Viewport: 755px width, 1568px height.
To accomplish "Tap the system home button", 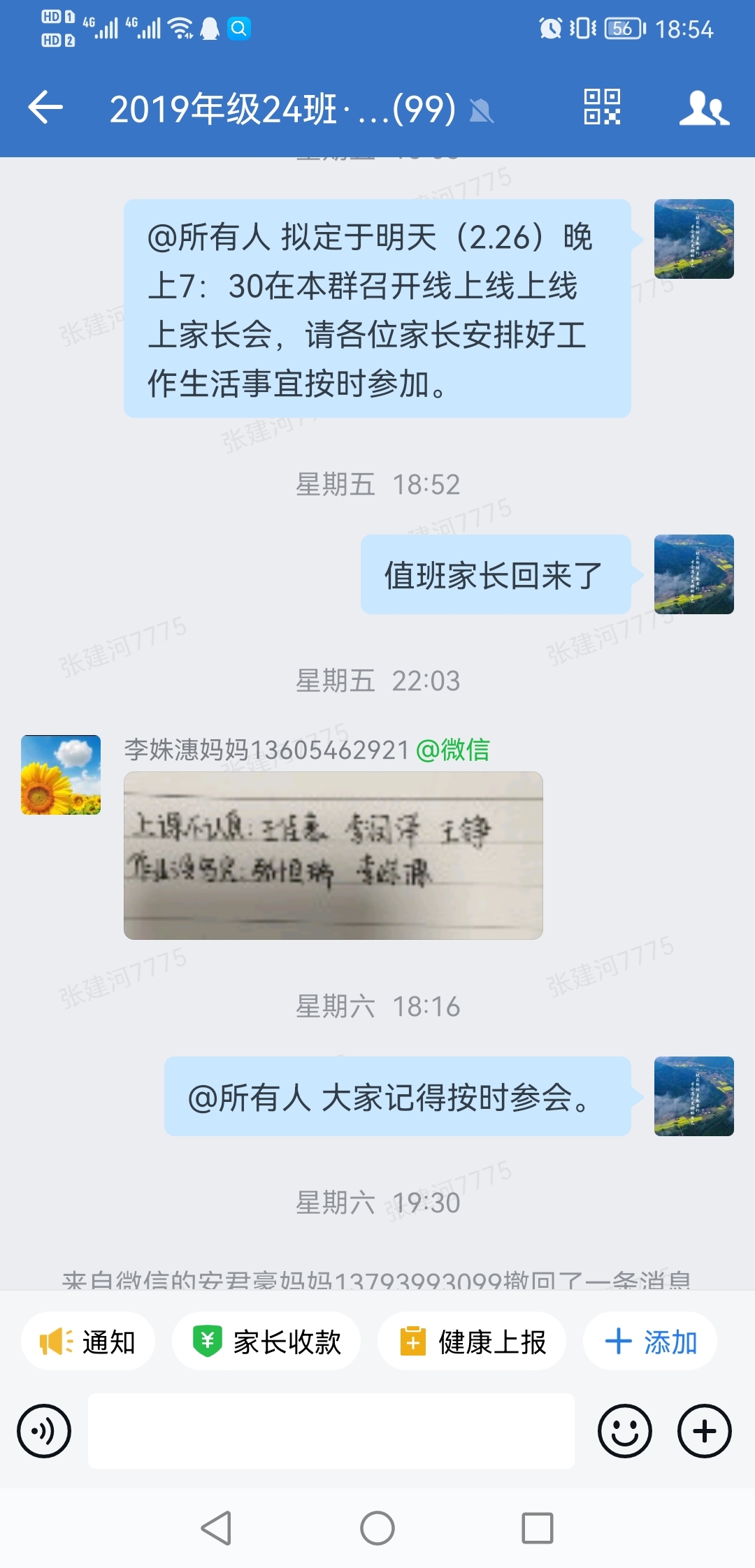I will click(377, 1528).
